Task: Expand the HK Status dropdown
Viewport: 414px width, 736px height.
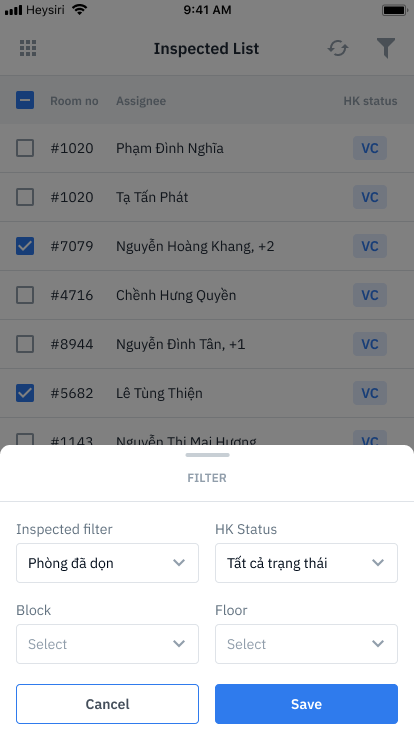Action: pos(307,563)
